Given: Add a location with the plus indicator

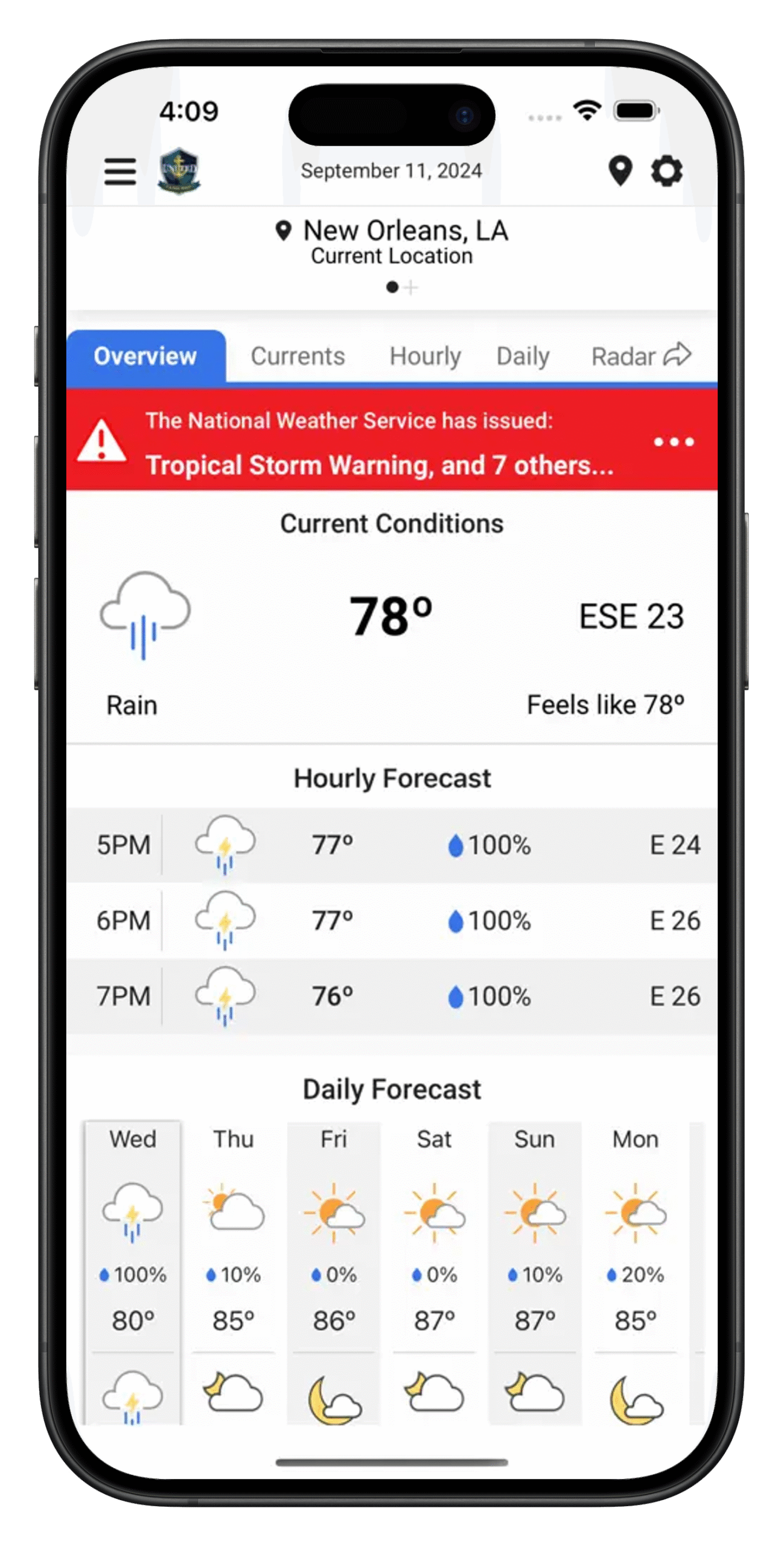Looking at the screenshot, I should [x=411, y=287].
